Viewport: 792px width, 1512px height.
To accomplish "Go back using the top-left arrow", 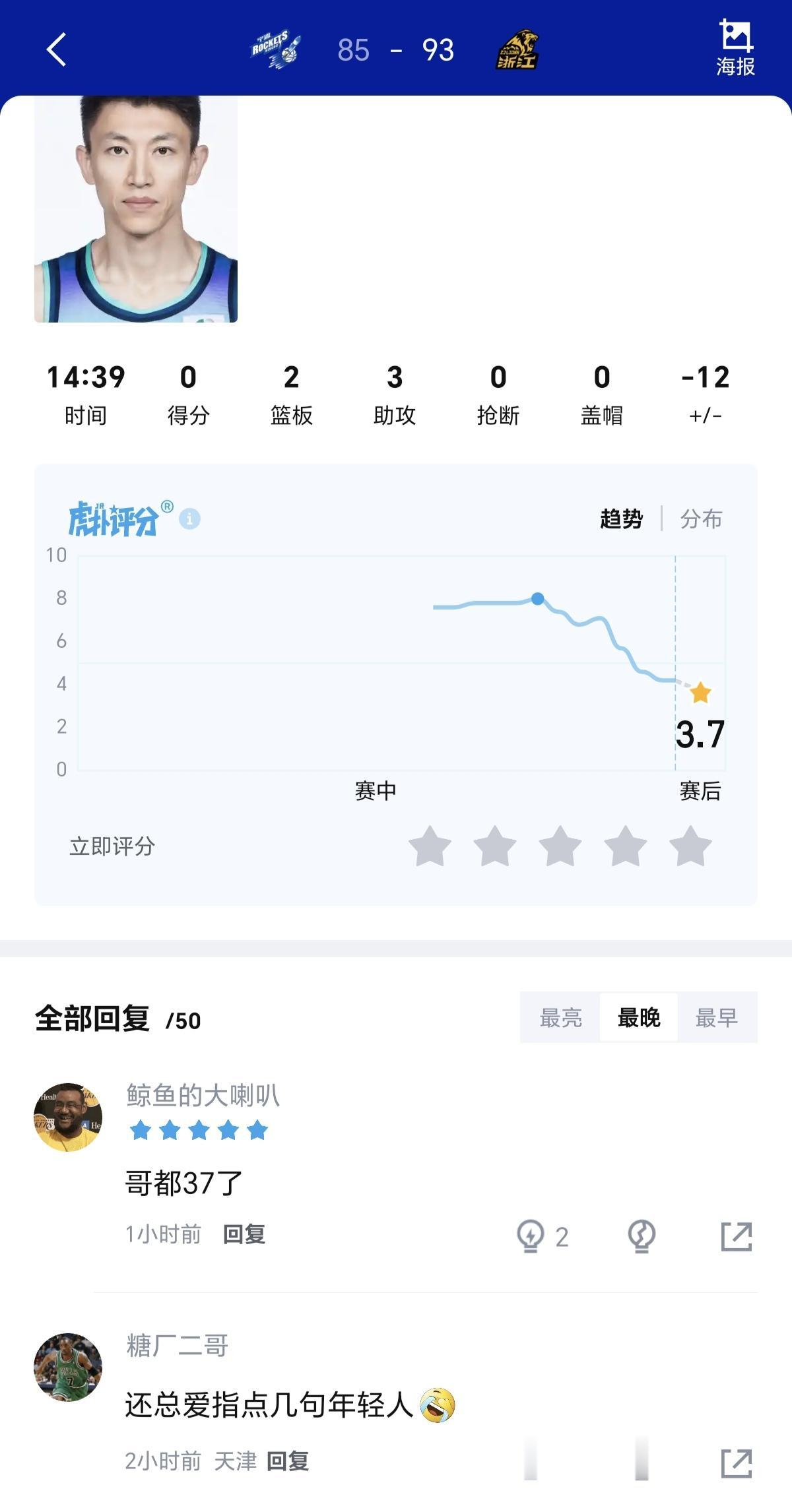I will (57, 49).
